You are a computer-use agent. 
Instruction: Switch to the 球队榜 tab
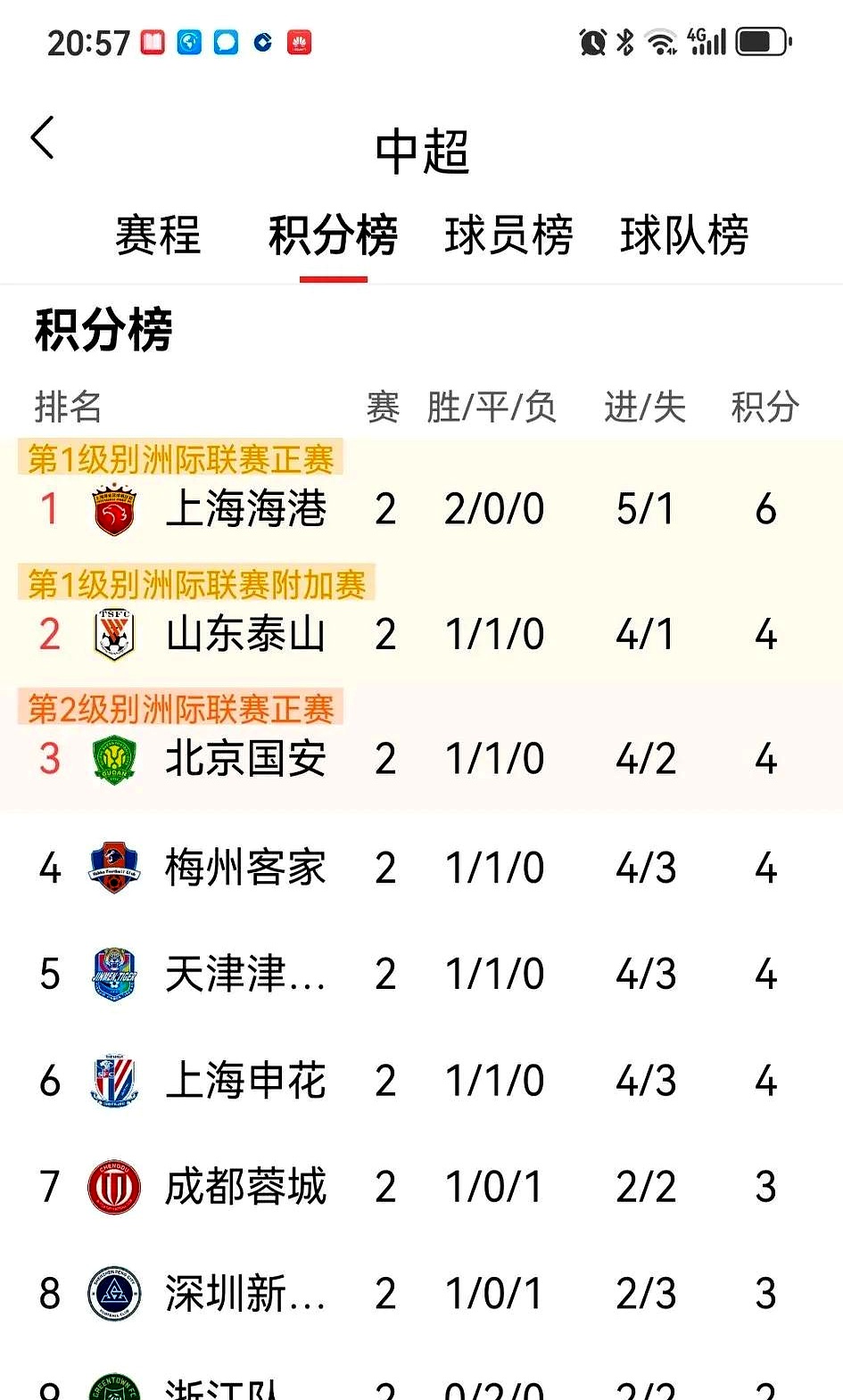(x=683, y=234)
